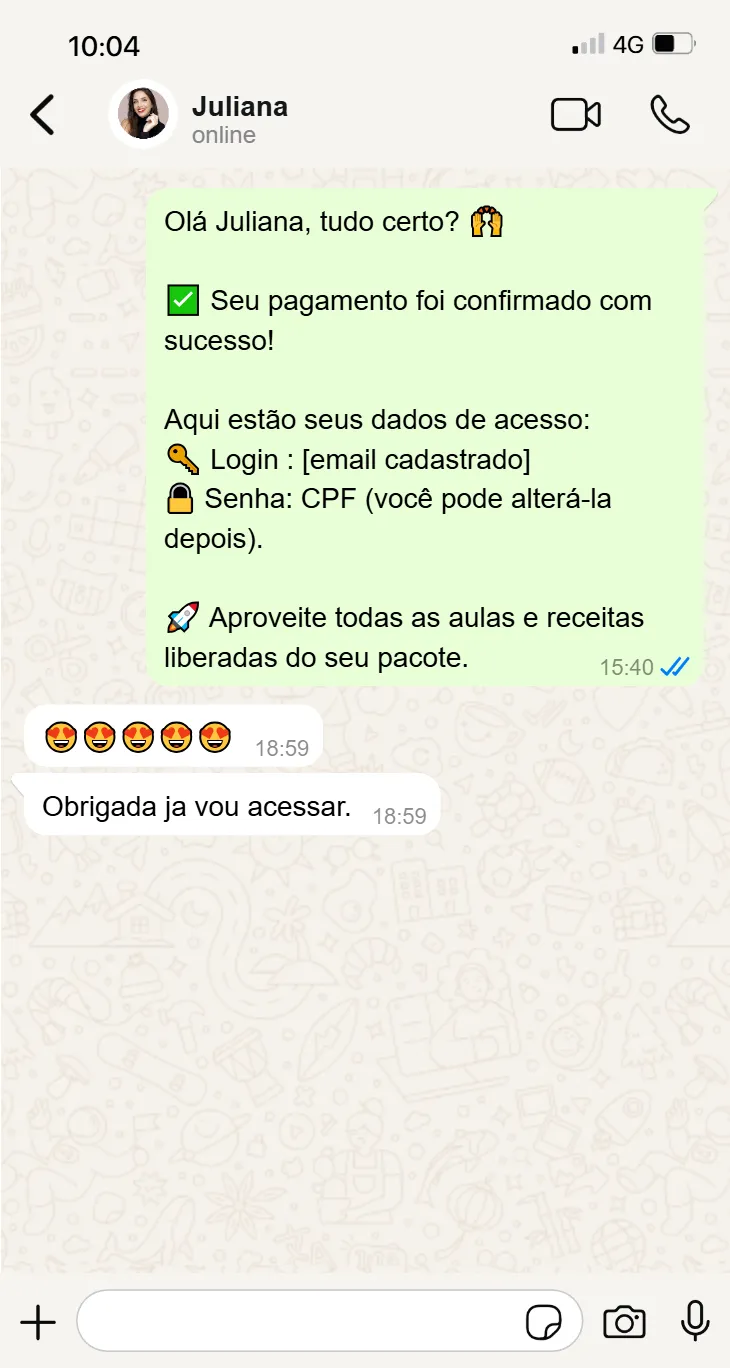Screen dimensions: 730x1368
Task: Tap the back arrow to leave the chat
Action: 42,114
